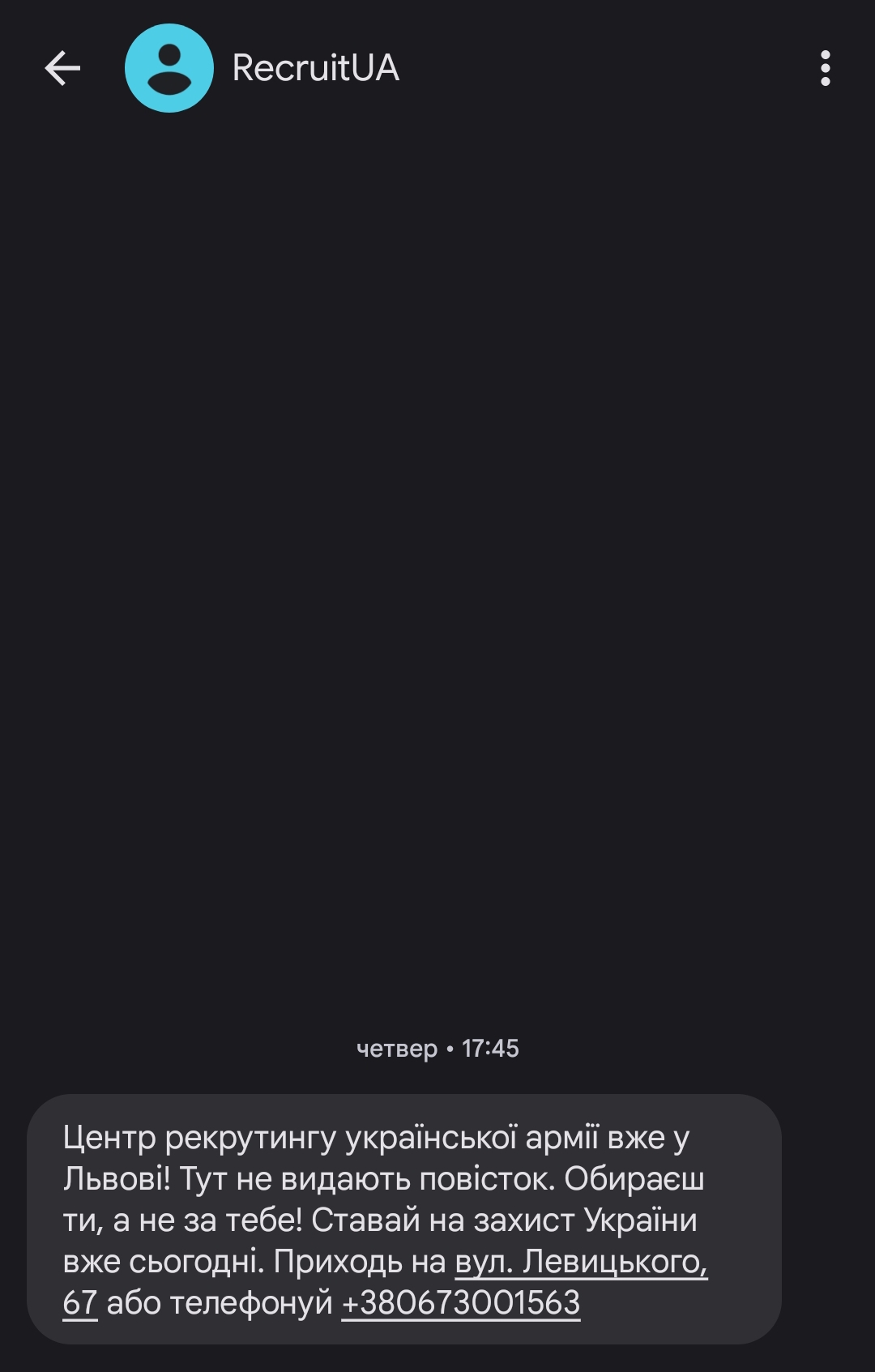Screen dimensions: 875x1372
Task: Open the three-dot overflow menu
Action: [x=825, y=68]
